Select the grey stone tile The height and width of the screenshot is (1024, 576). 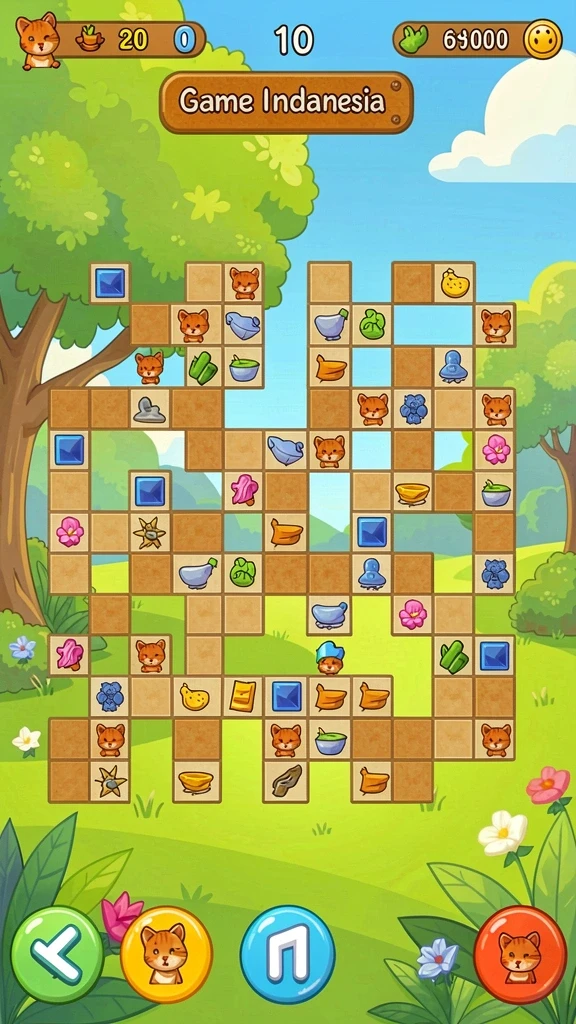coord(150,409)
